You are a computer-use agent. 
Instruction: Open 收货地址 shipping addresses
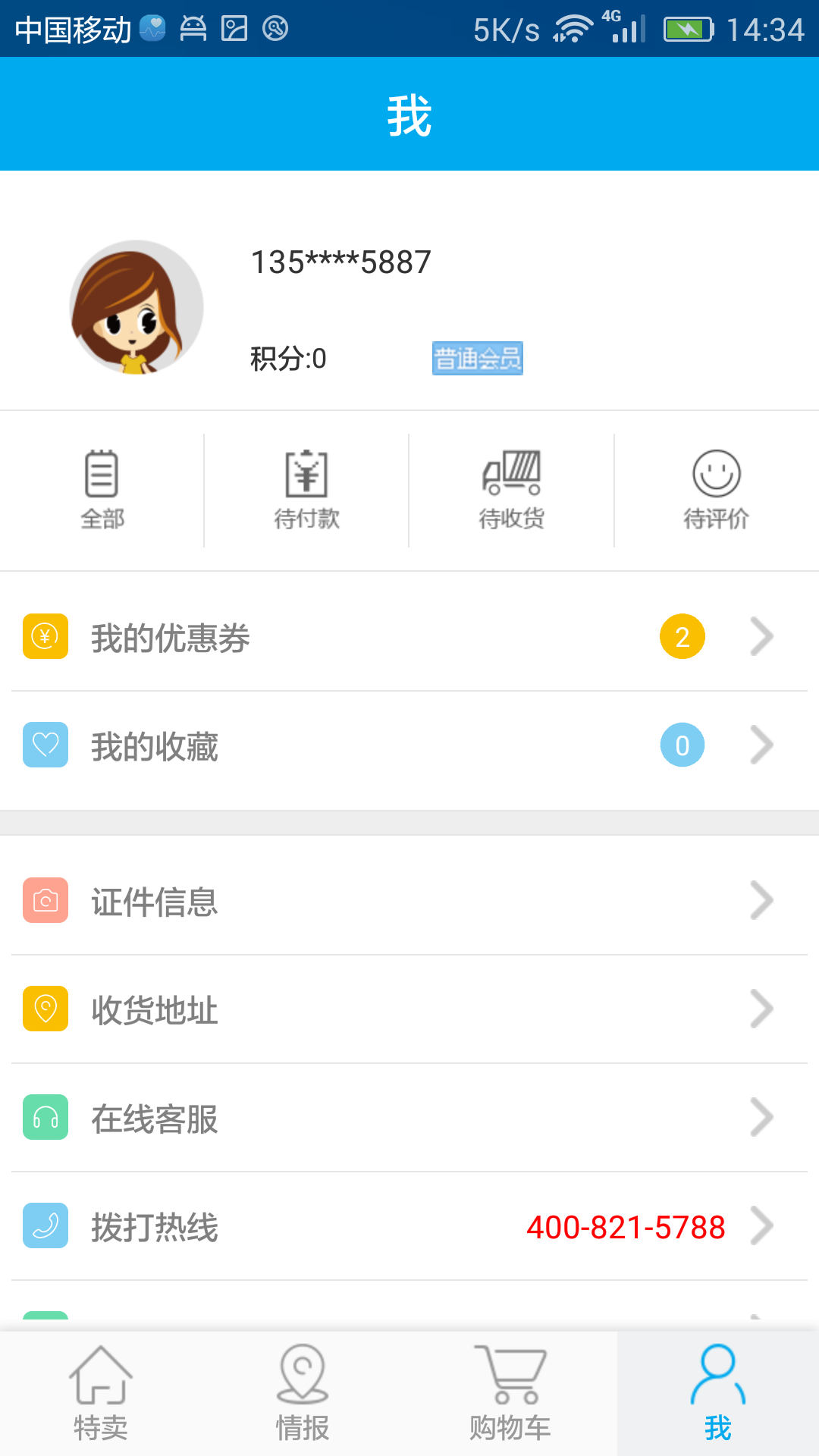[x=409, y=1009]
